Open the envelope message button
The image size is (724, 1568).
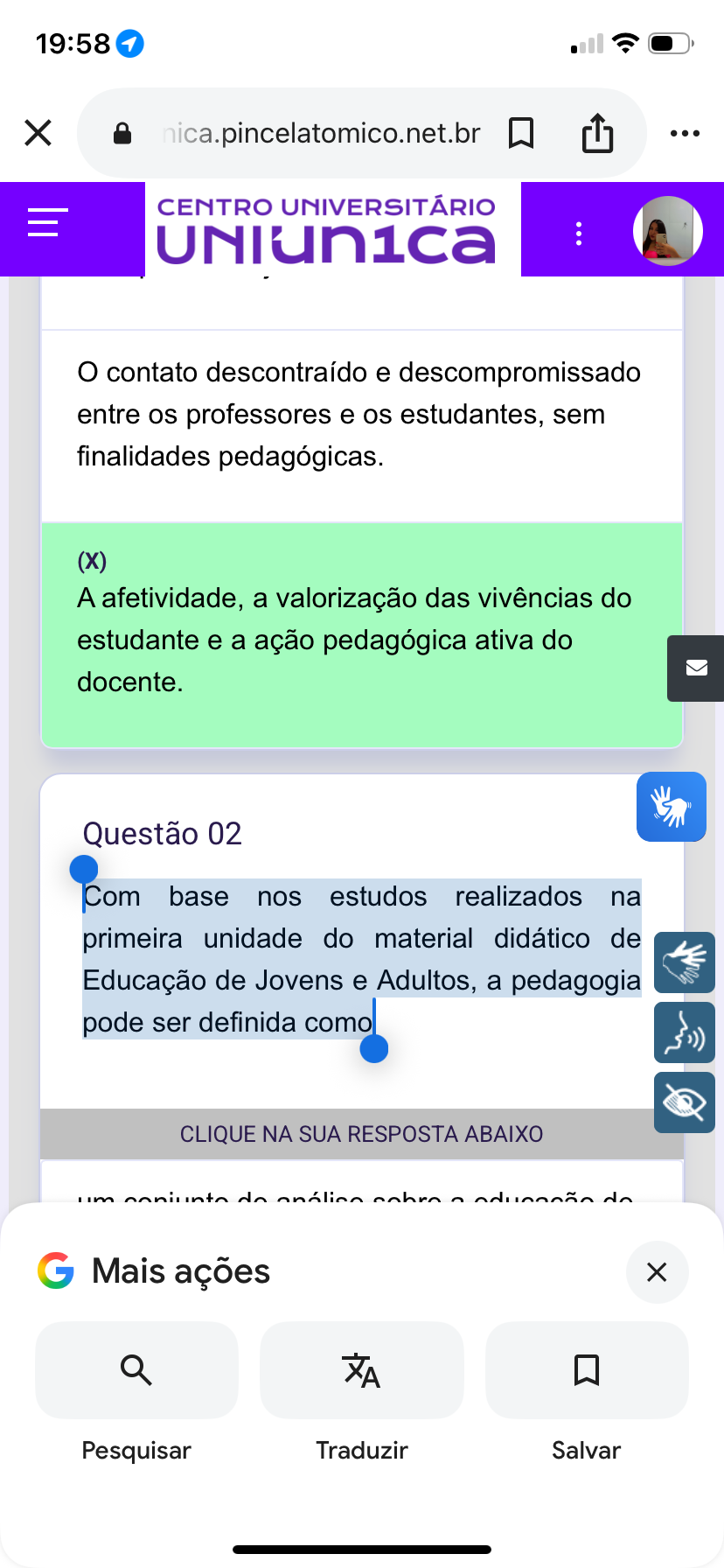pyautogui.click(x=696, y=668)
